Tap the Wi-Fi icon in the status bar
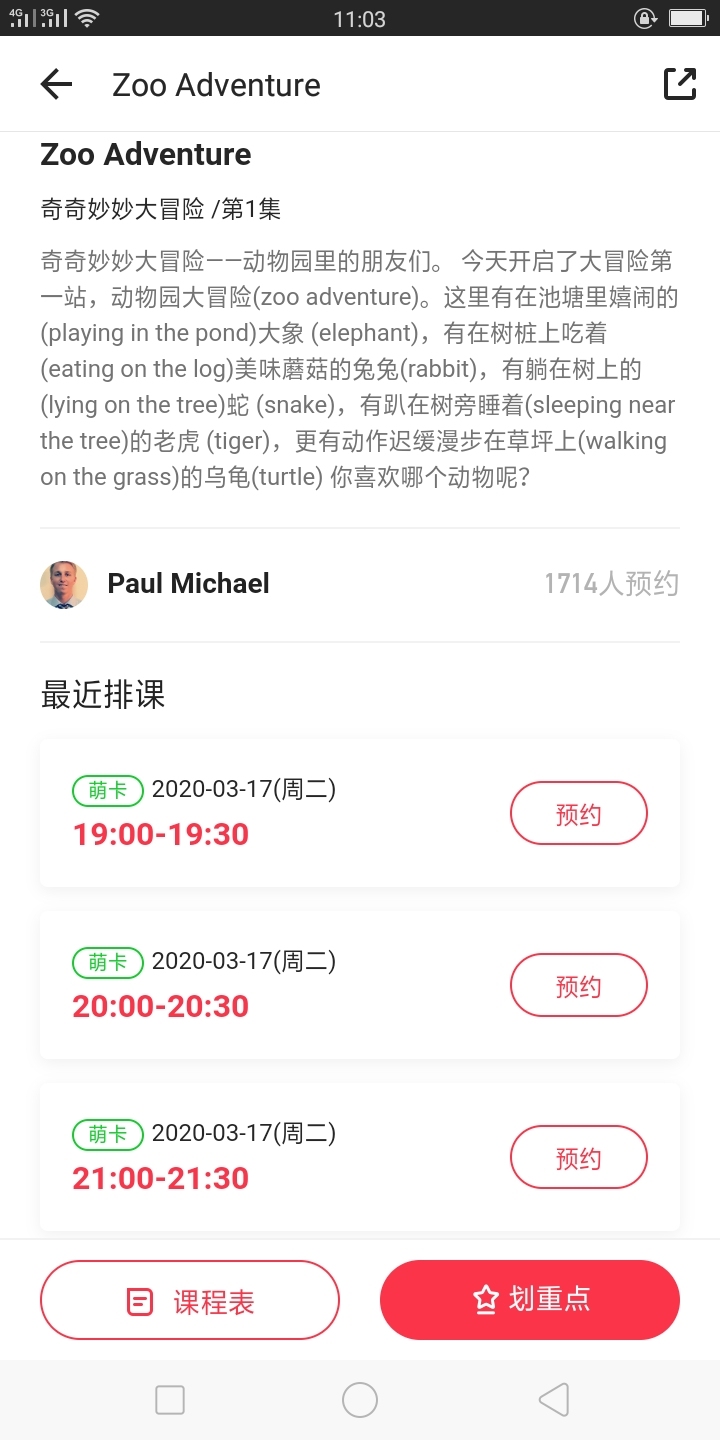 (85, 17)
